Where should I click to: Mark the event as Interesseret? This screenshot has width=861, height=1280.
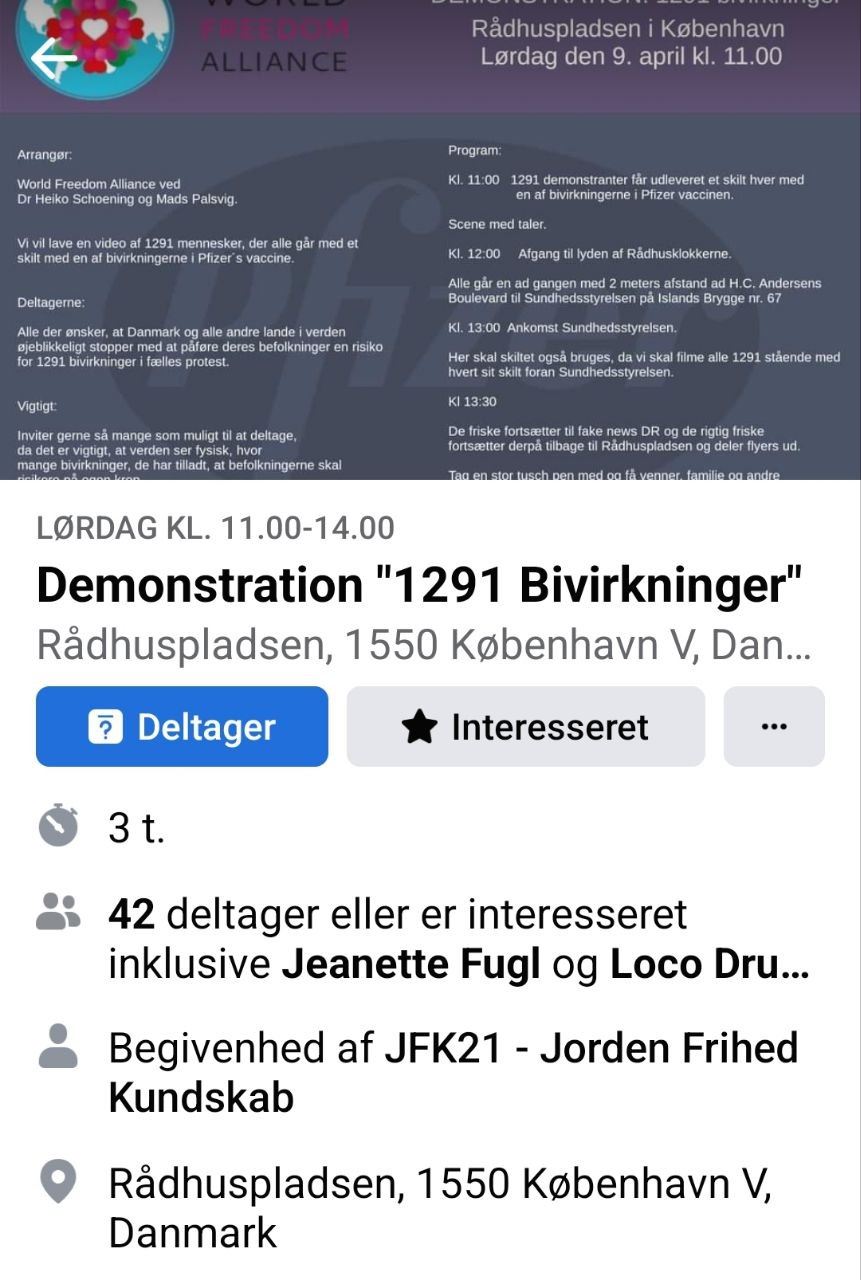[526, 726]
